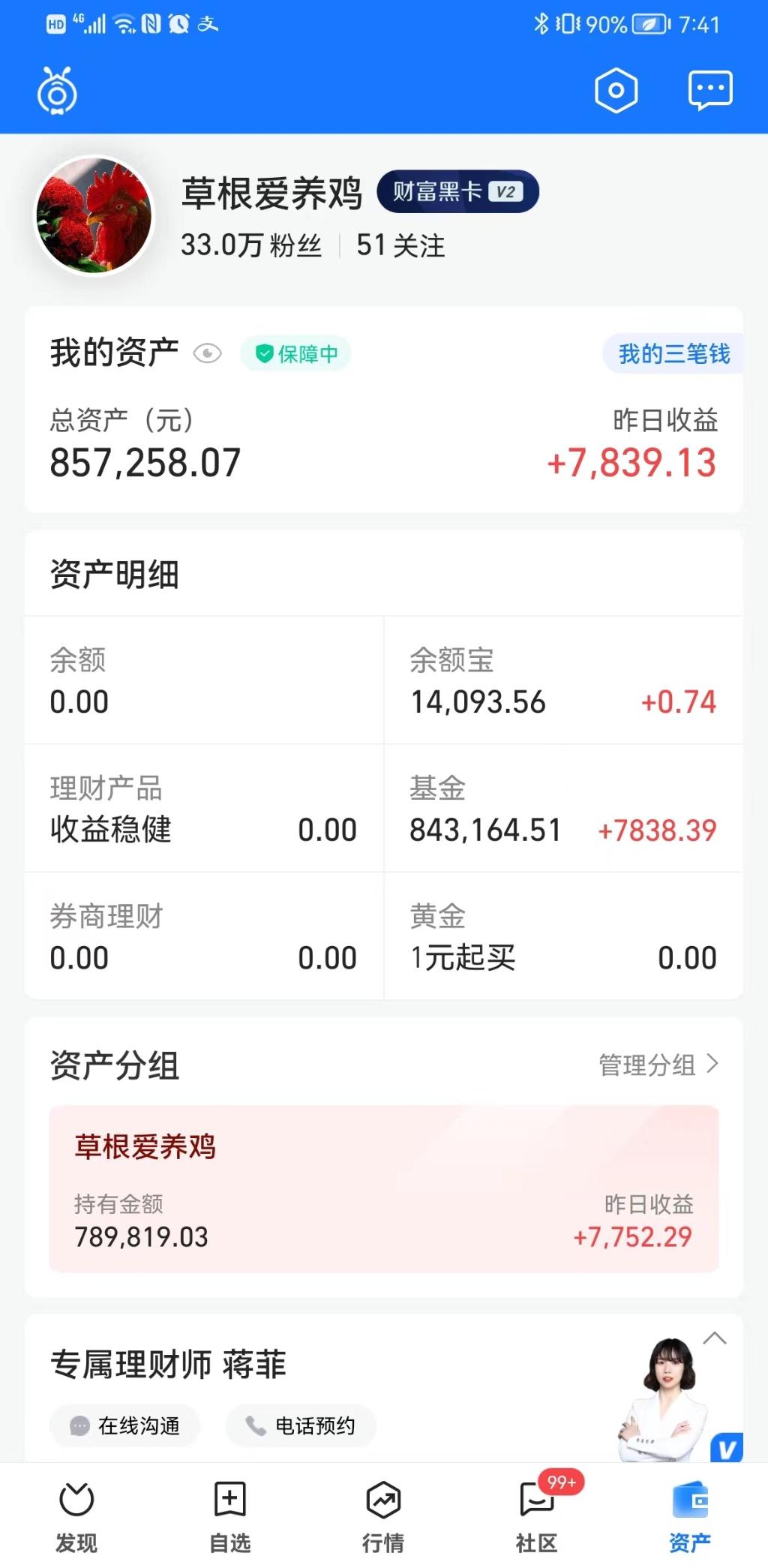
Task: Open the 基金 asset cell
Action: pos(562,809)
